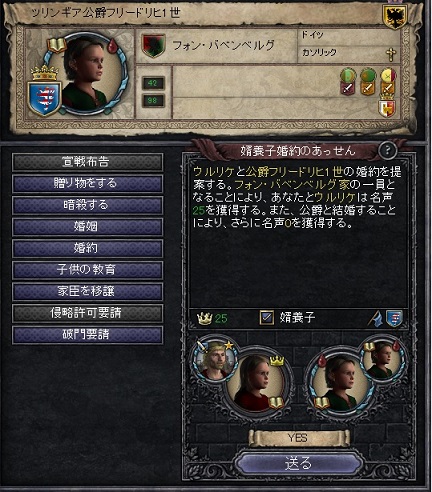Select 破門要請 excommunication request
432x492 pixels.
pyautogui.click(x=87, y=335)
